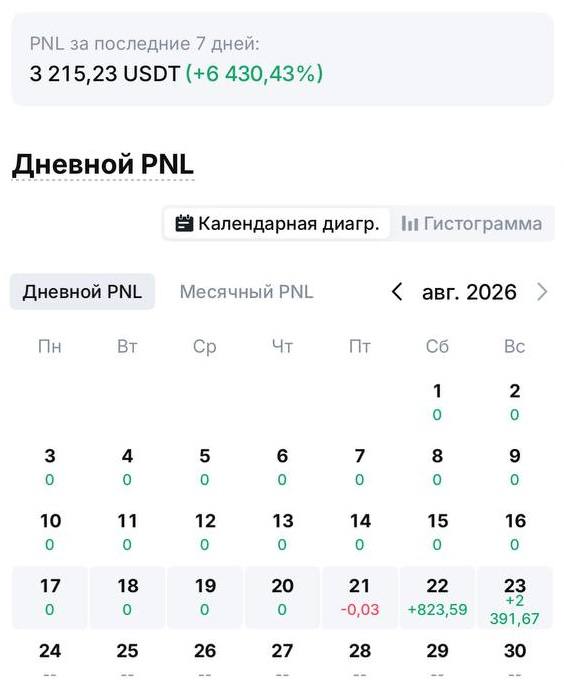Go to the next month arrow
Image resolution: width=564 pixels, height=695 pixels.
coord(542,292)
